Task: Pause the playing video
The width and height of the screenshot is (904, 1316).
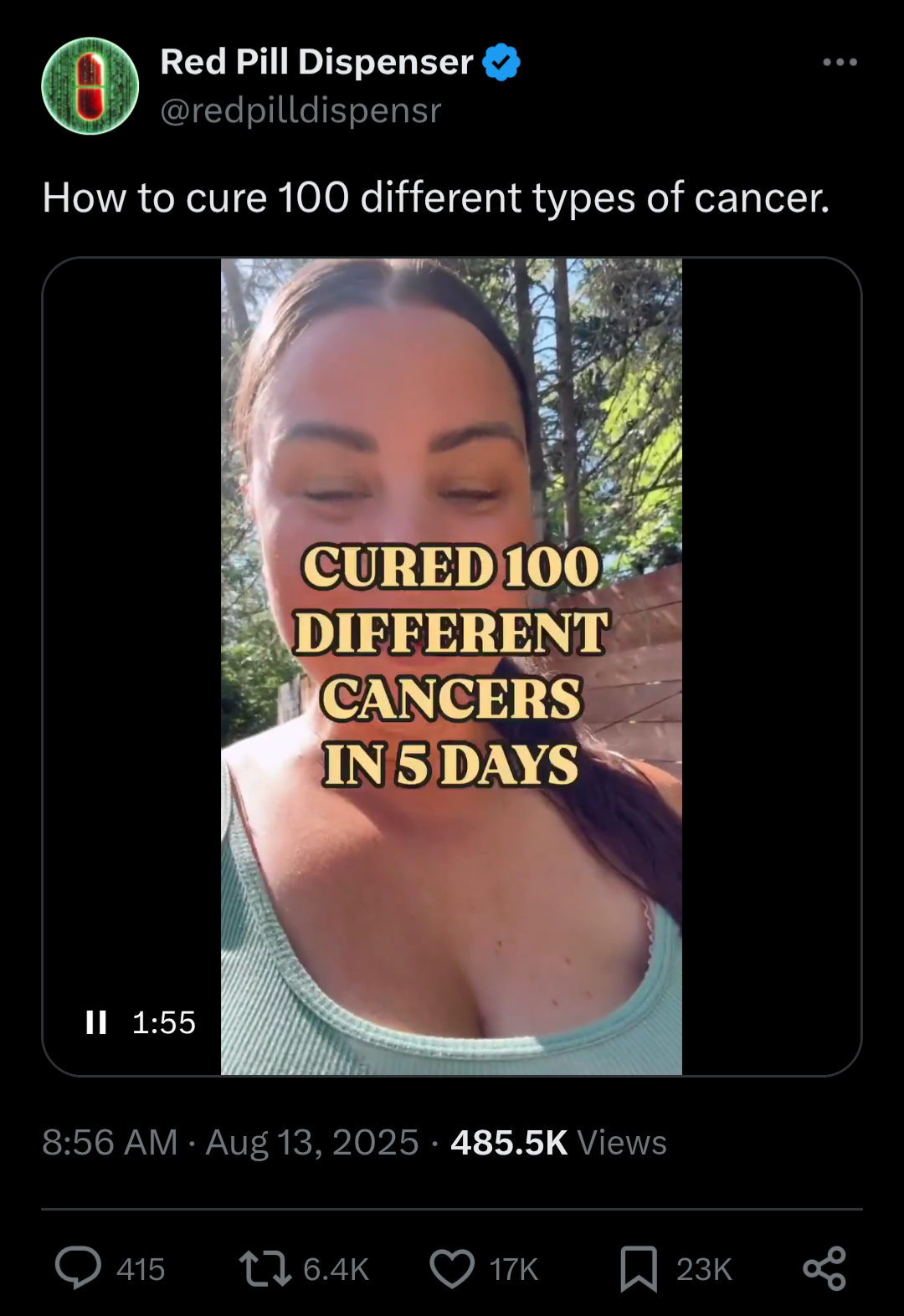Action: [96, 1022]
